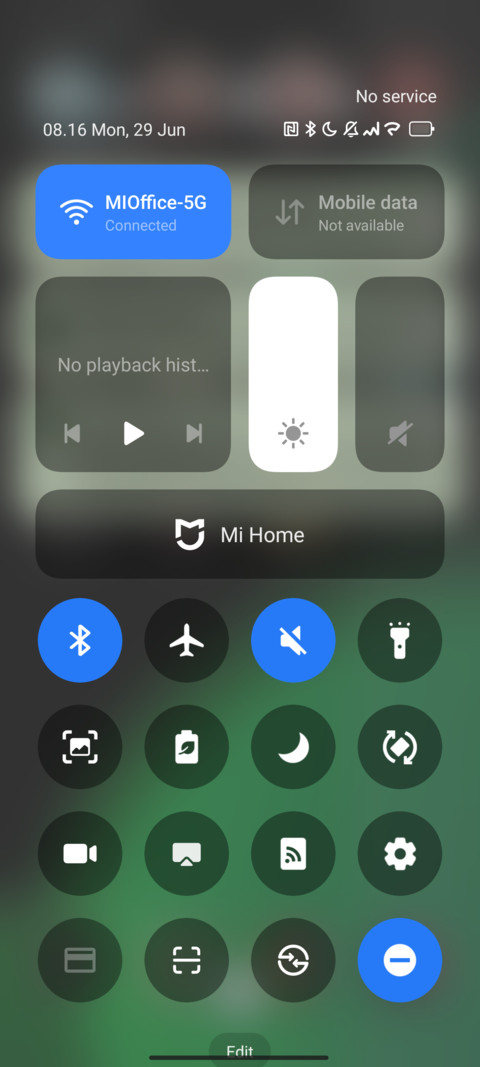Toggle the MIOffice-5G Wi-Fi tile
The image size is (480, 1067).
[133, 212]
